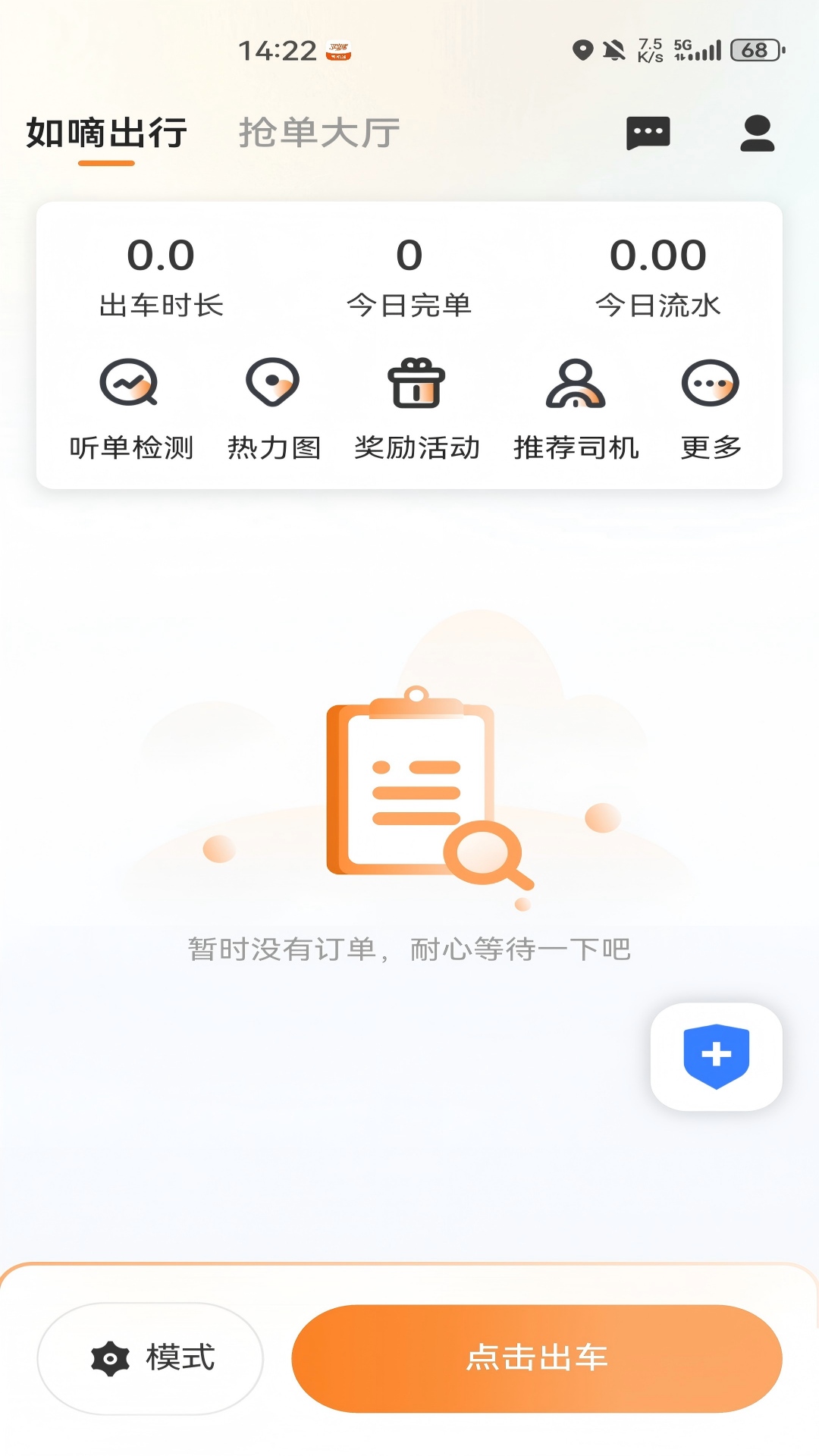Open the driver profile icon
The width and height of the screenshot is (819, 1456).
click(756, 133)
